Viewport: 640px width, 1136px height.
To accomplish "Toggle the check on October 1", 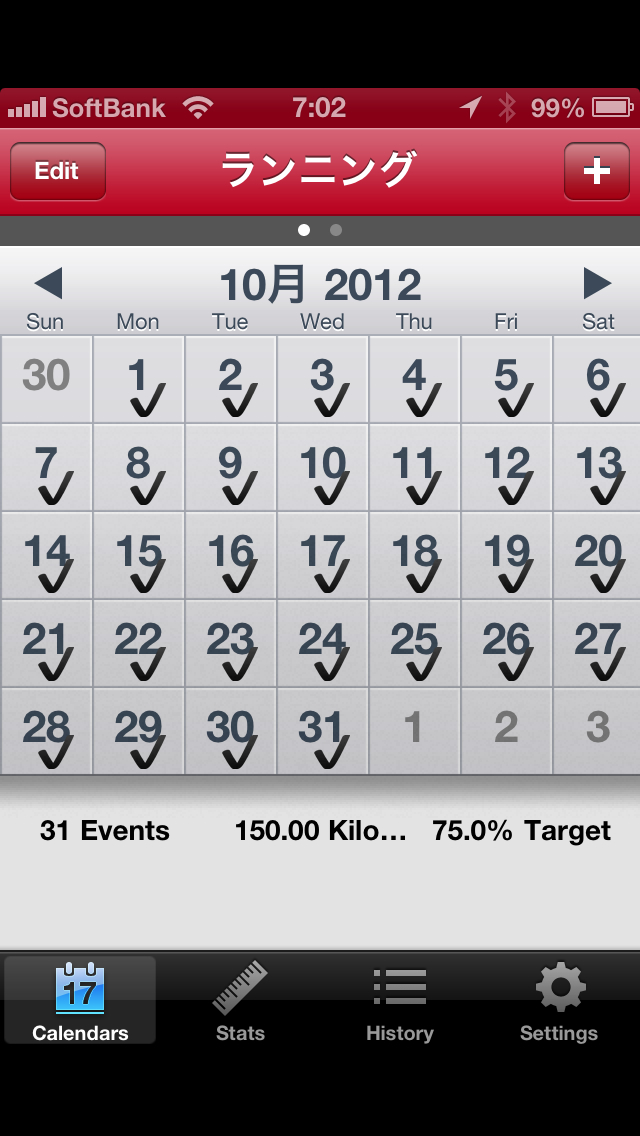I will pyautogui.click(x=138, y=380).
